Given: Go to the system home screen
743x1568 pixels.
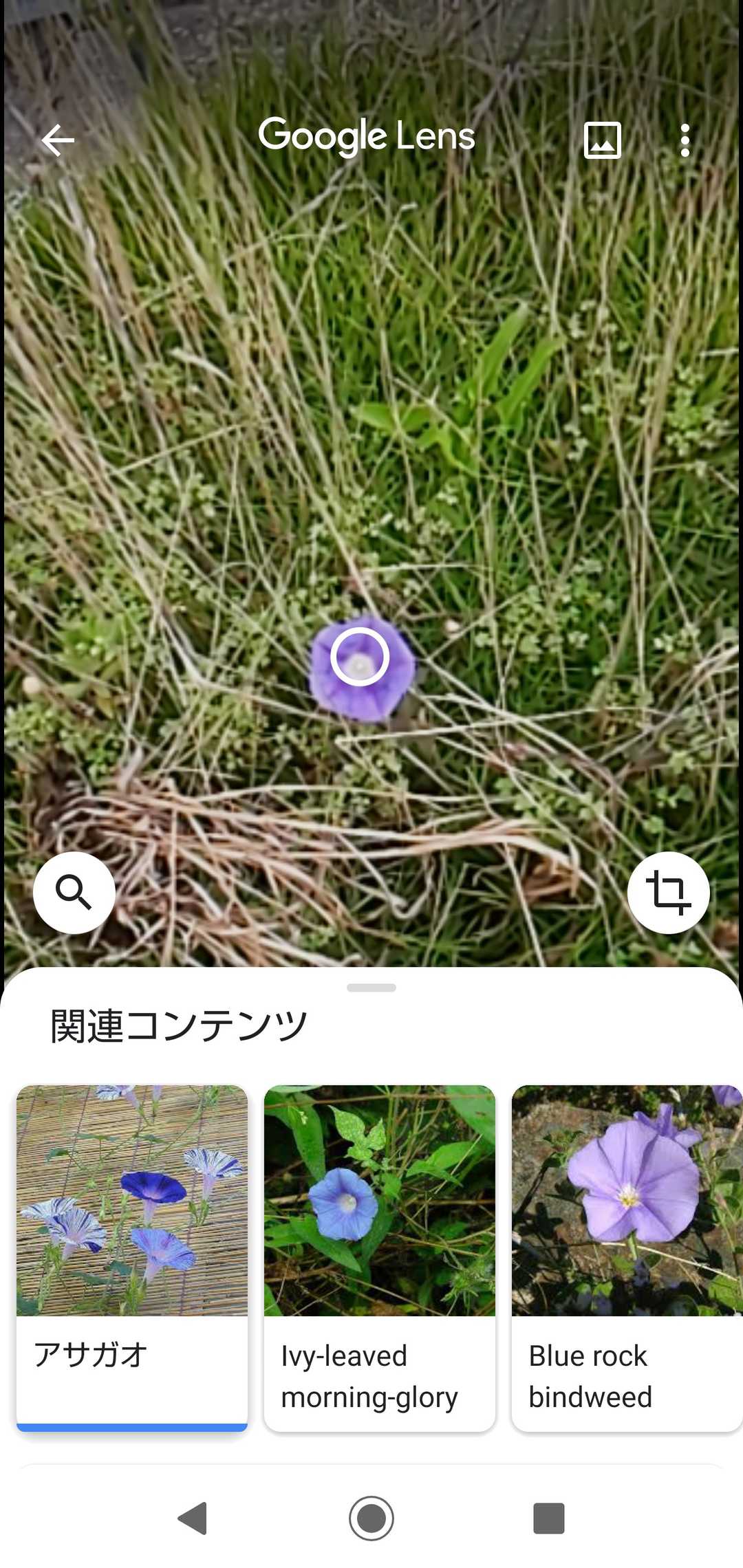Looking at the screenshot, I should click(x=371, y=1518).
